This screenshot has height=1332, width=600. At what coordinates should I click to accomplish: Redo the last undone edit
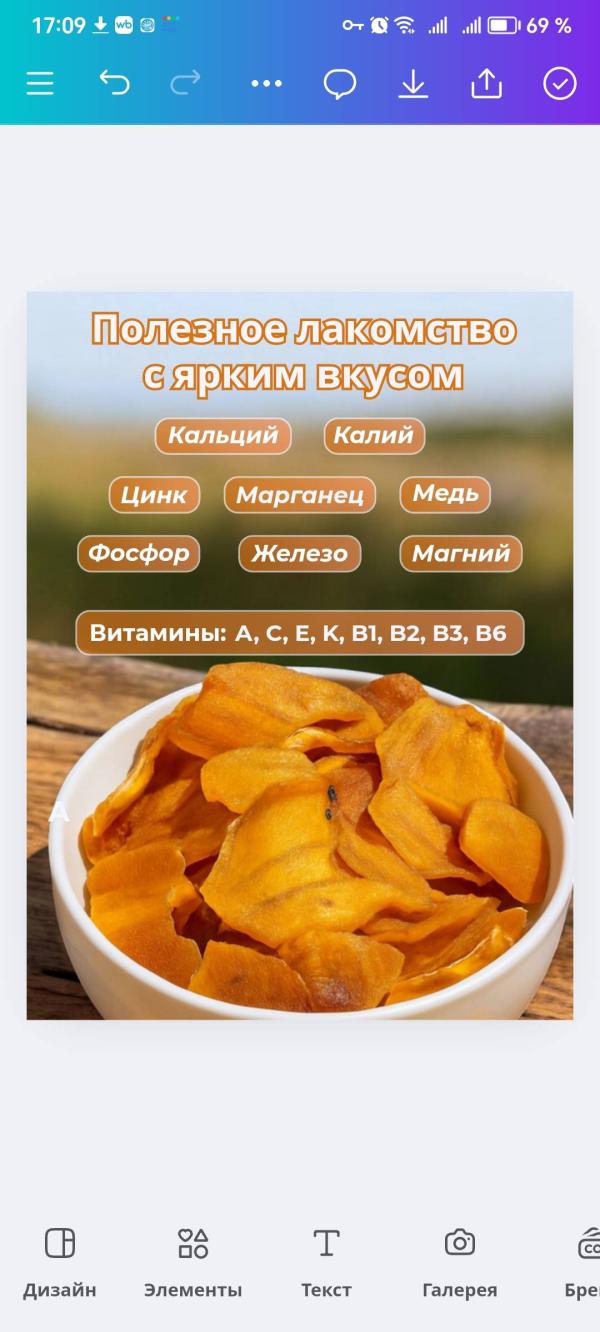[x=186, y=83]
